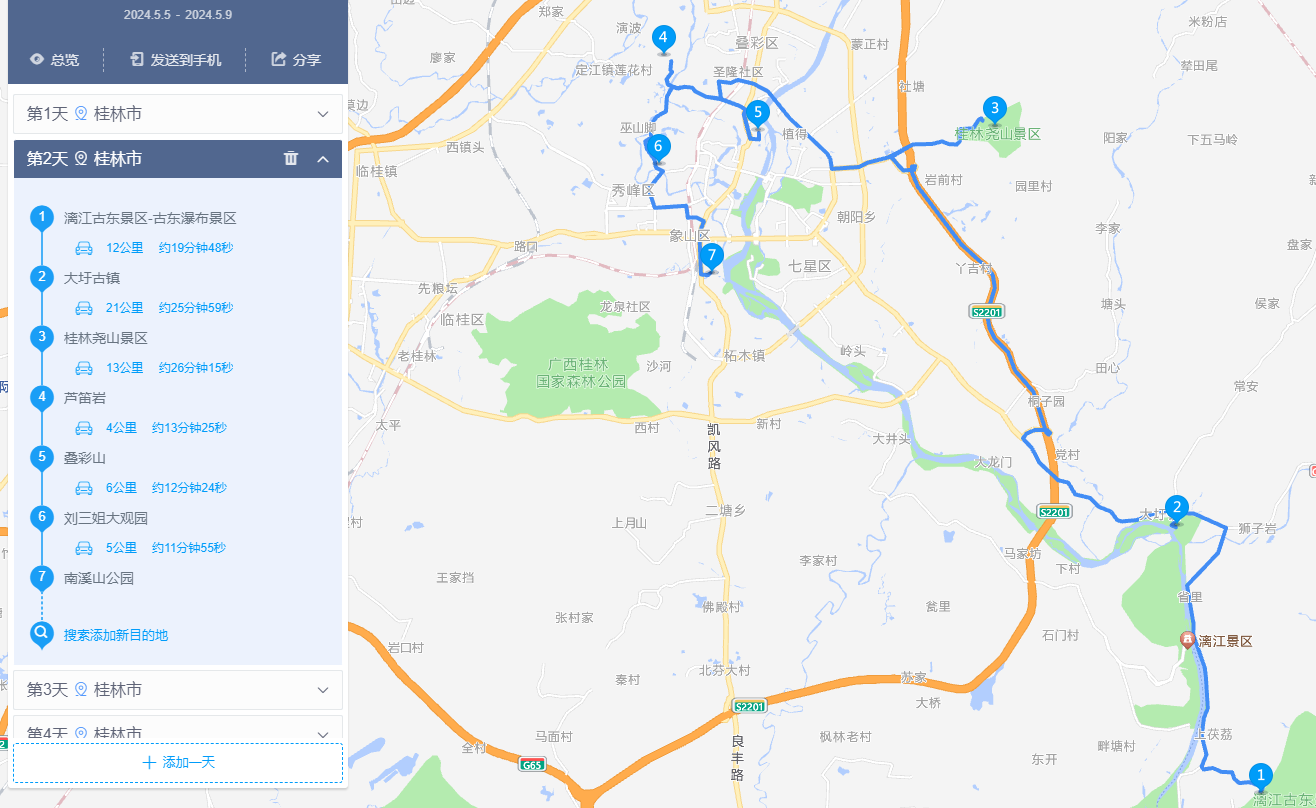Open the 刘三姐大观园 stop
This screenshot has width=1316, height=808.
coord(106,518)
